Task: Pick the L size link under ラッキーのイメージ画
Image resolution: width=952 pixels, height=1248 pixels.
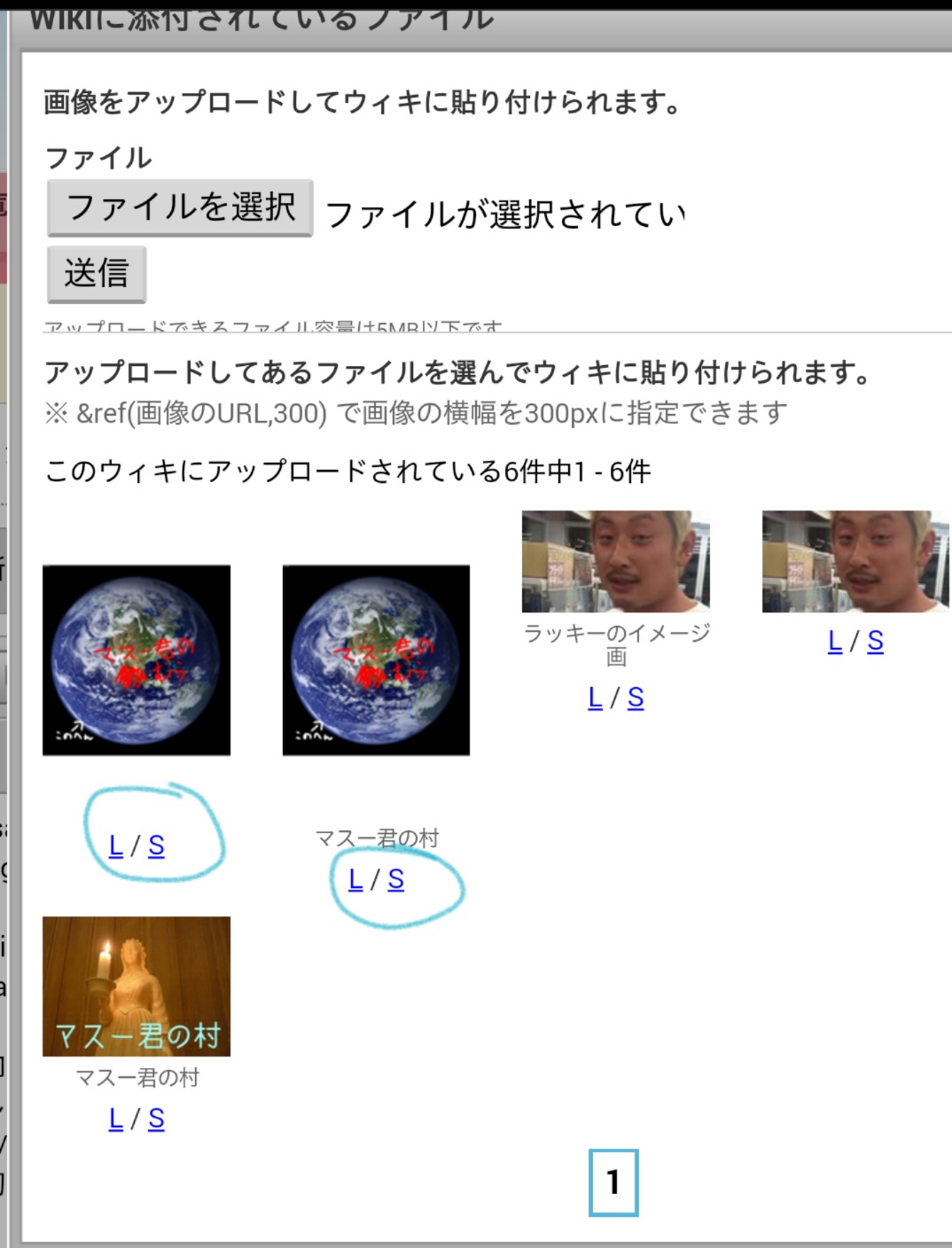Action: (596, 698)
